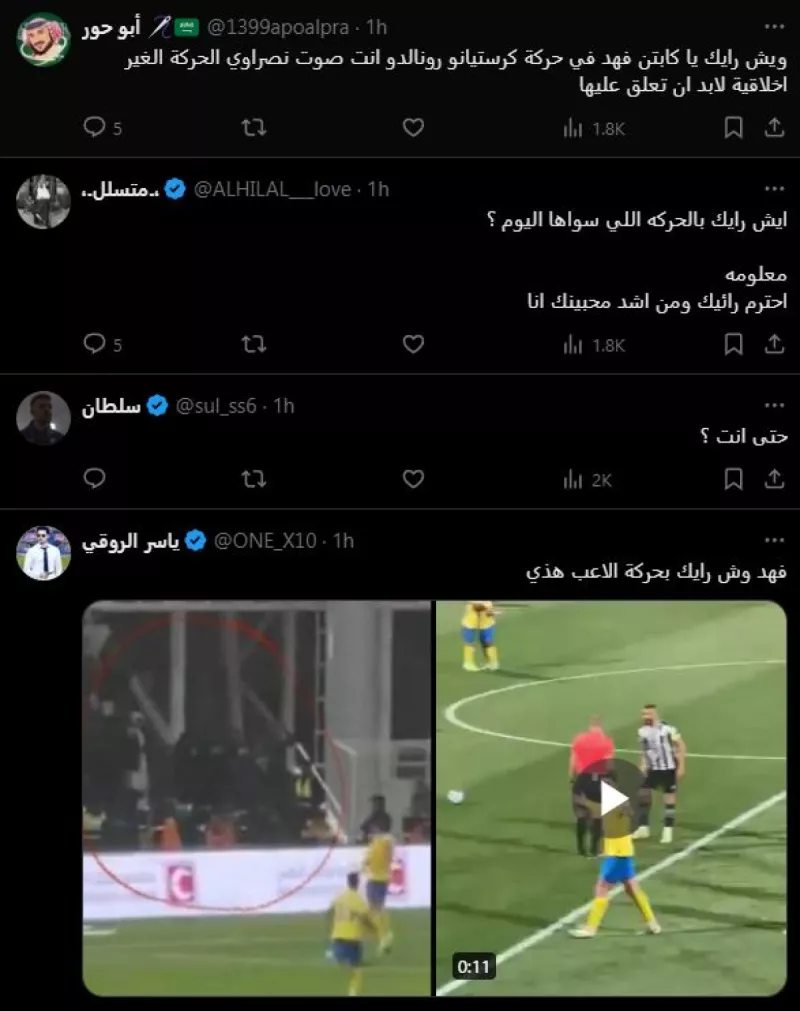Share the tweet by @1399apoalpra
The height and width of the screenshot is (1011, 800).
(x=774, y=127)
